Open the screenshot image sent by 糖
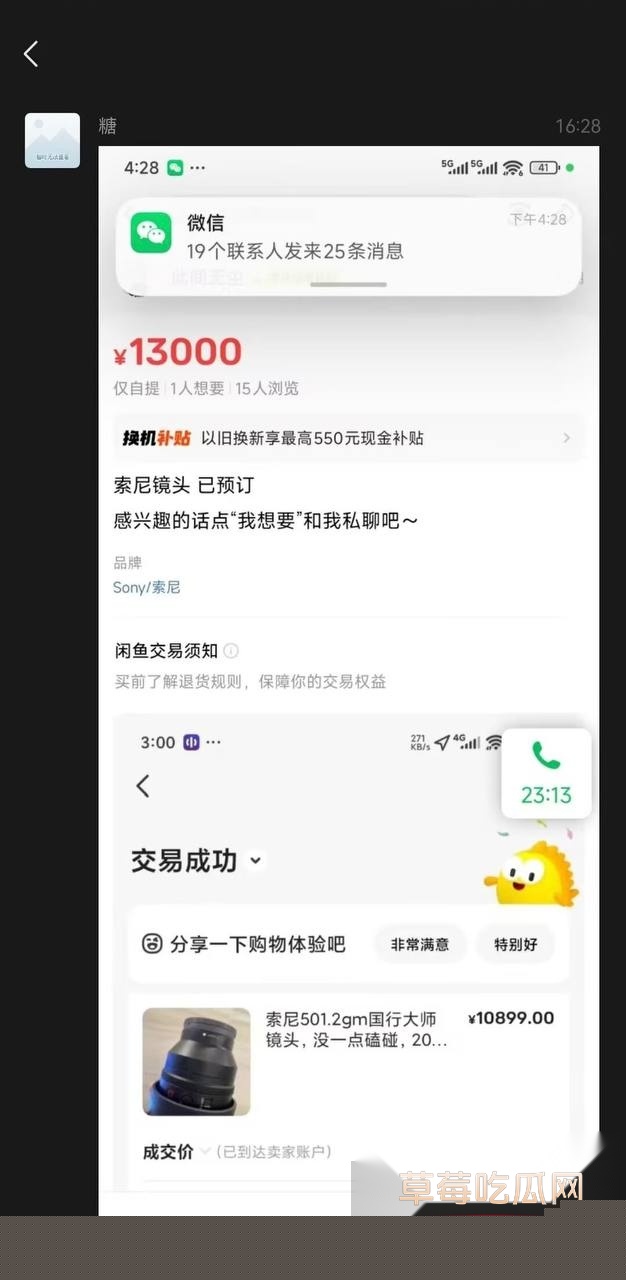This screenshot has width=626, height=1280. (348, 680)
